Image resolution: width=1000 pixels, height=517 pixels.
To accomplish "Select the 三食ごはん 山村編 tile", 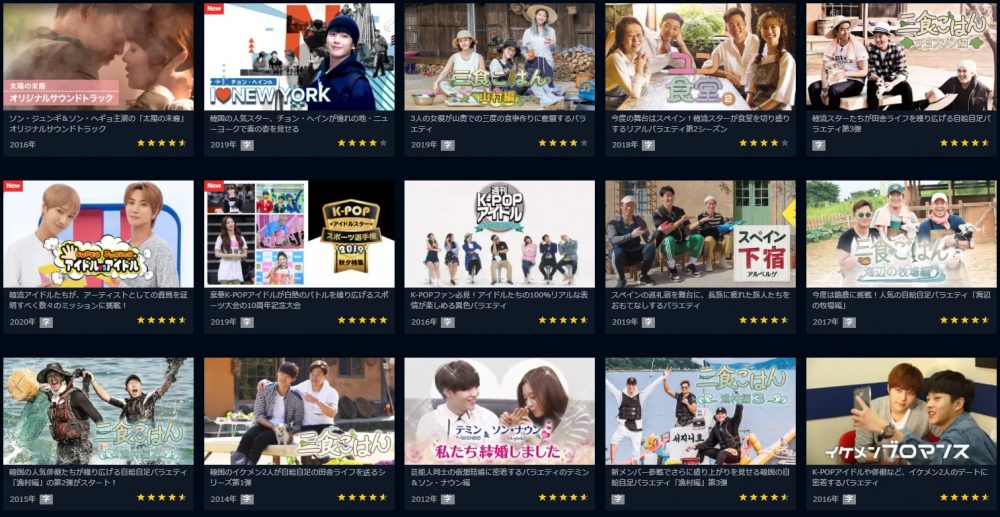I will coord(499,56).
